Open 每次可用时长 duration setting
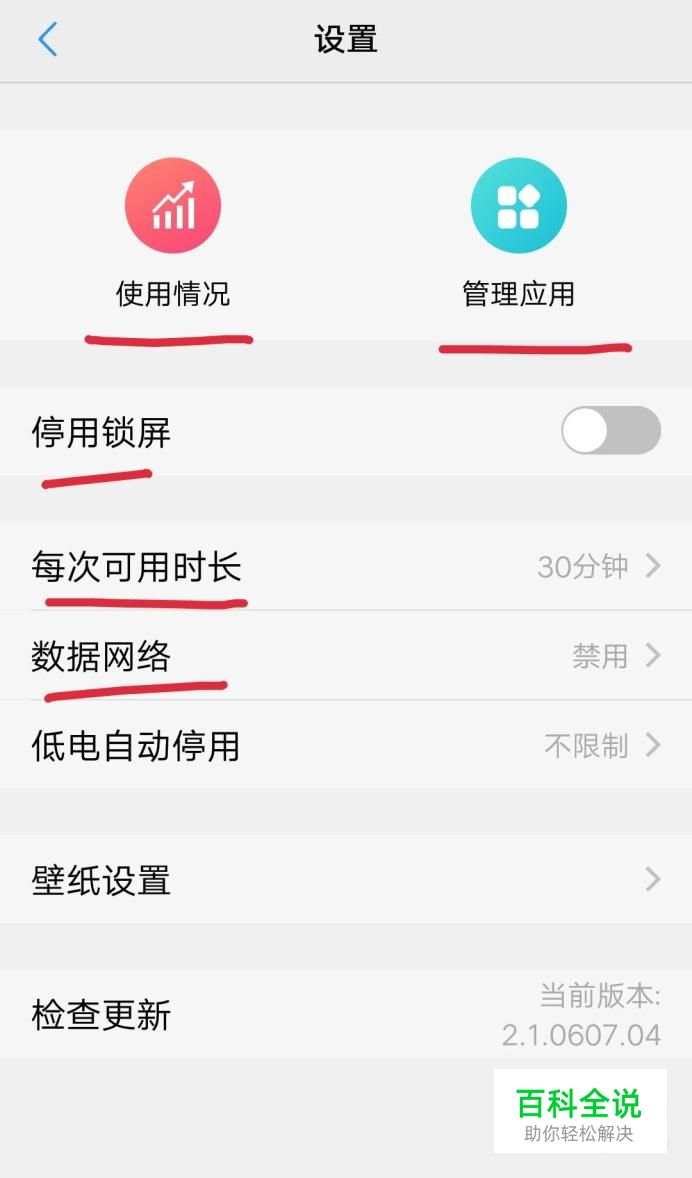Image resolution: width=692 pixels, height=1178 pixels. [346, 566]
